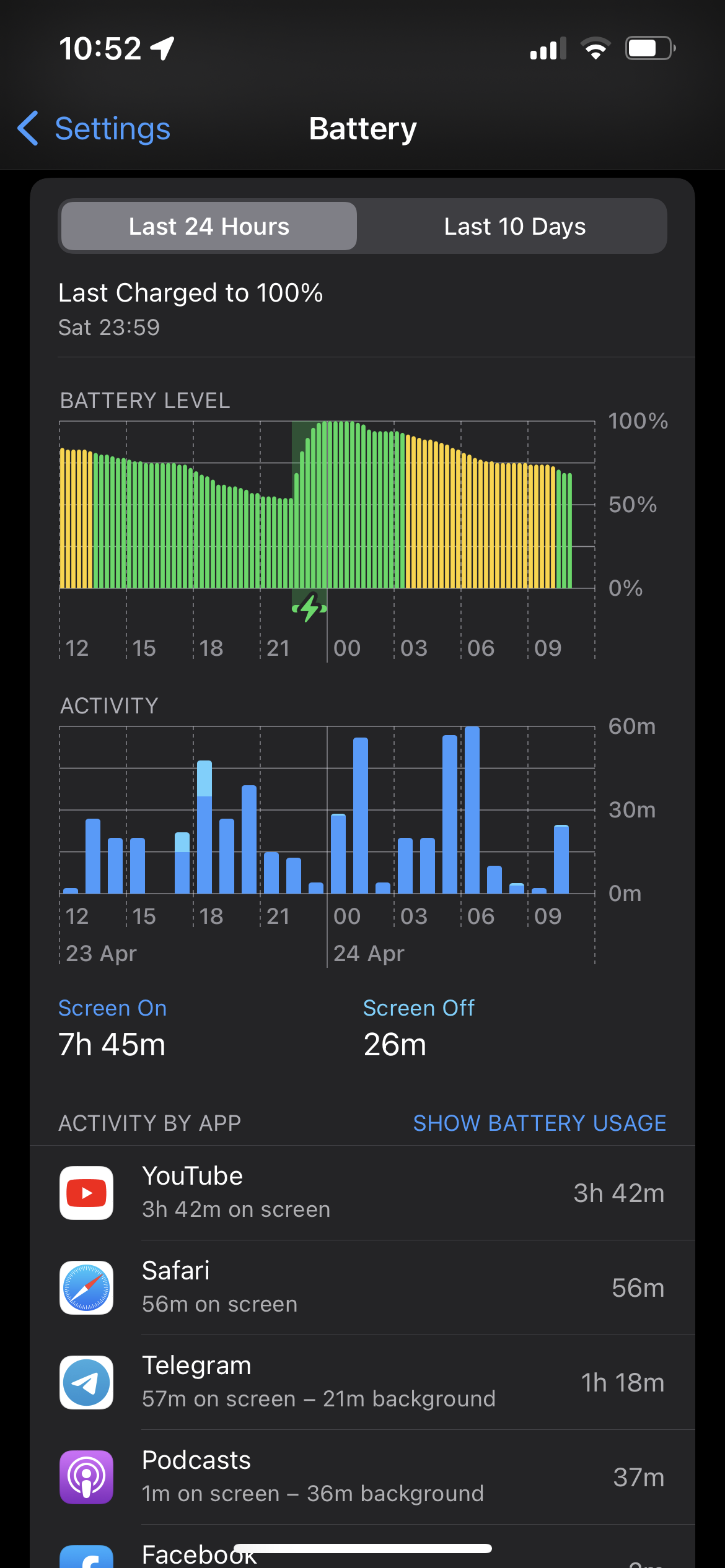Choose the Podcasts activity row
The image size is (725, 1568).
(362, 1477)
